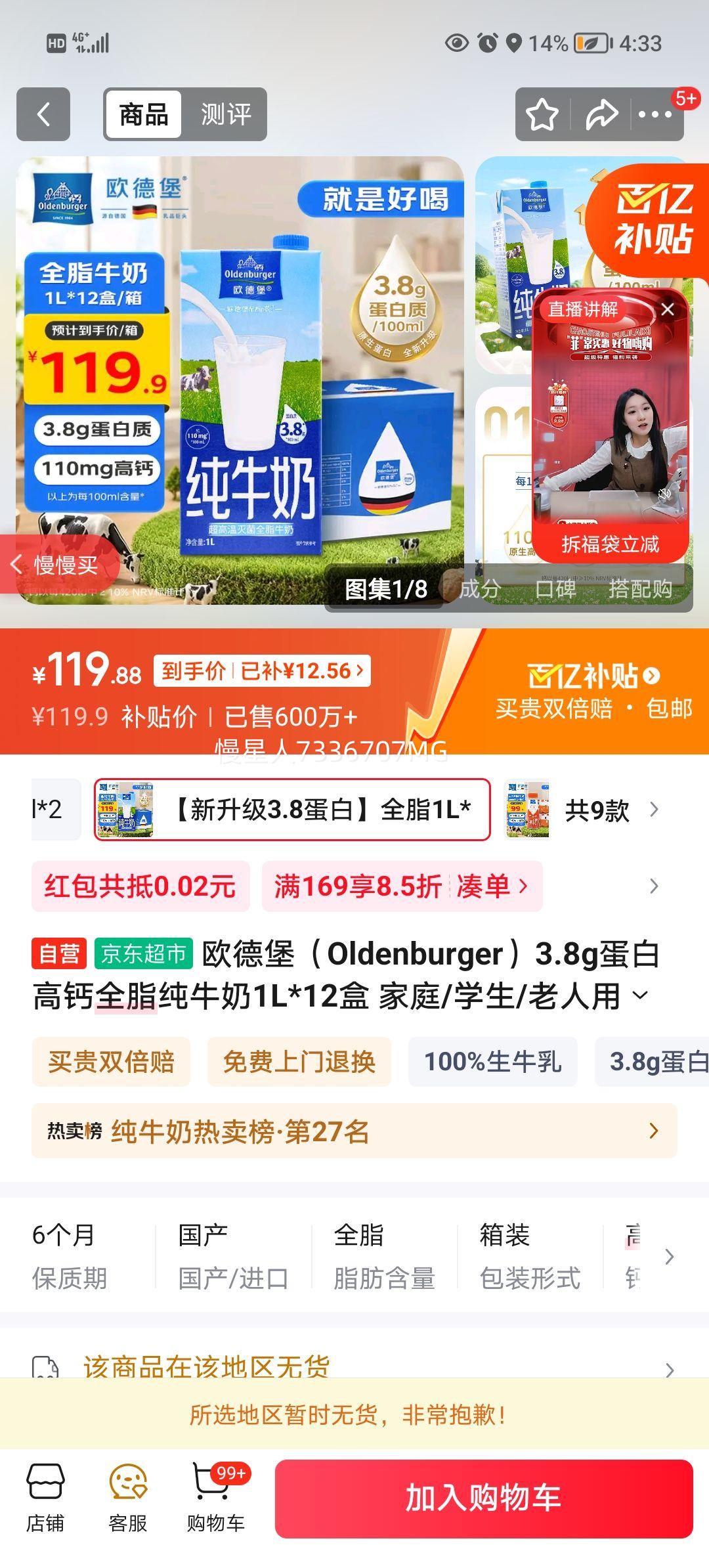View the 搭配购 image section
This screenshot has width=709, height=1568.
pos(640,588)
